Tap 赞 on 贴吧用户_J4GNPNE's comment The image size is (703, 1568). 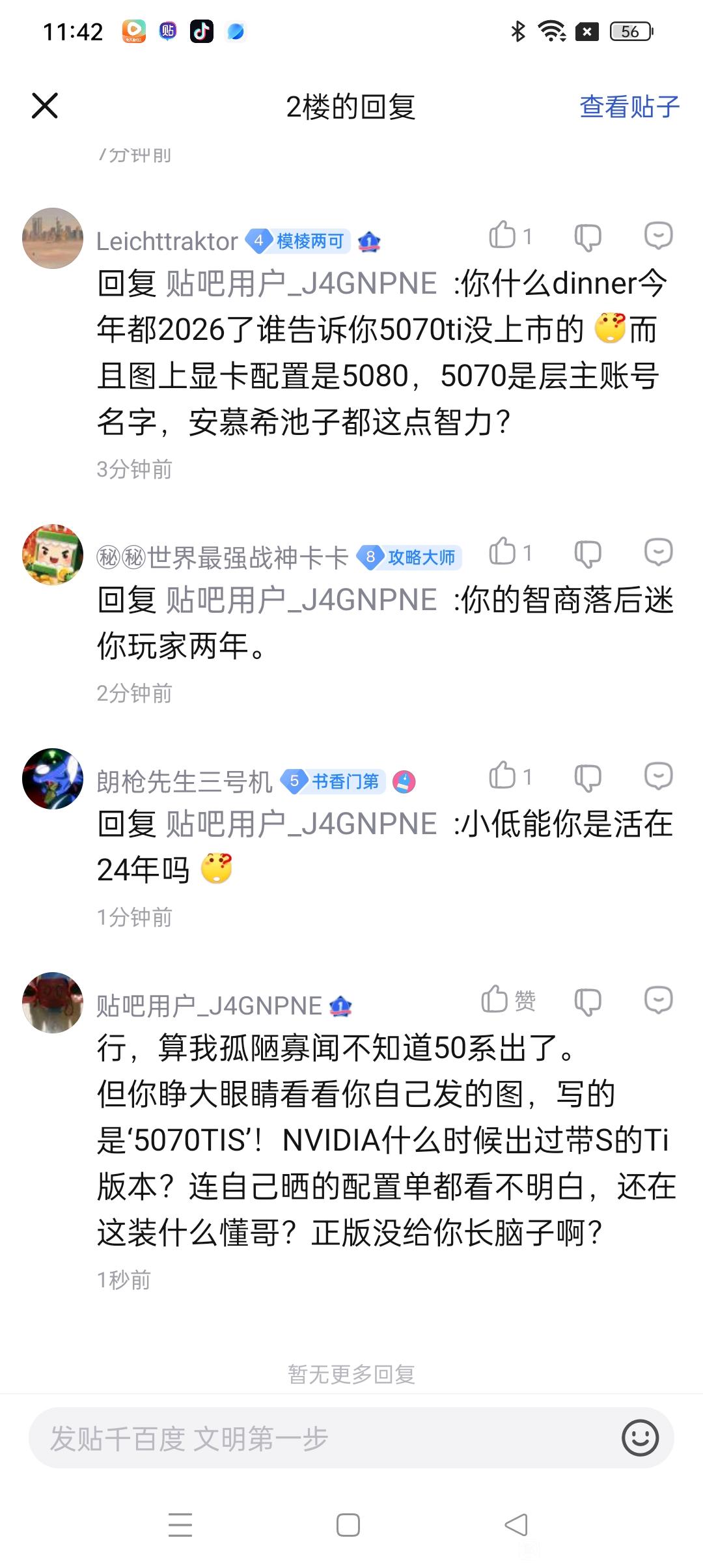coord(508,1000)
